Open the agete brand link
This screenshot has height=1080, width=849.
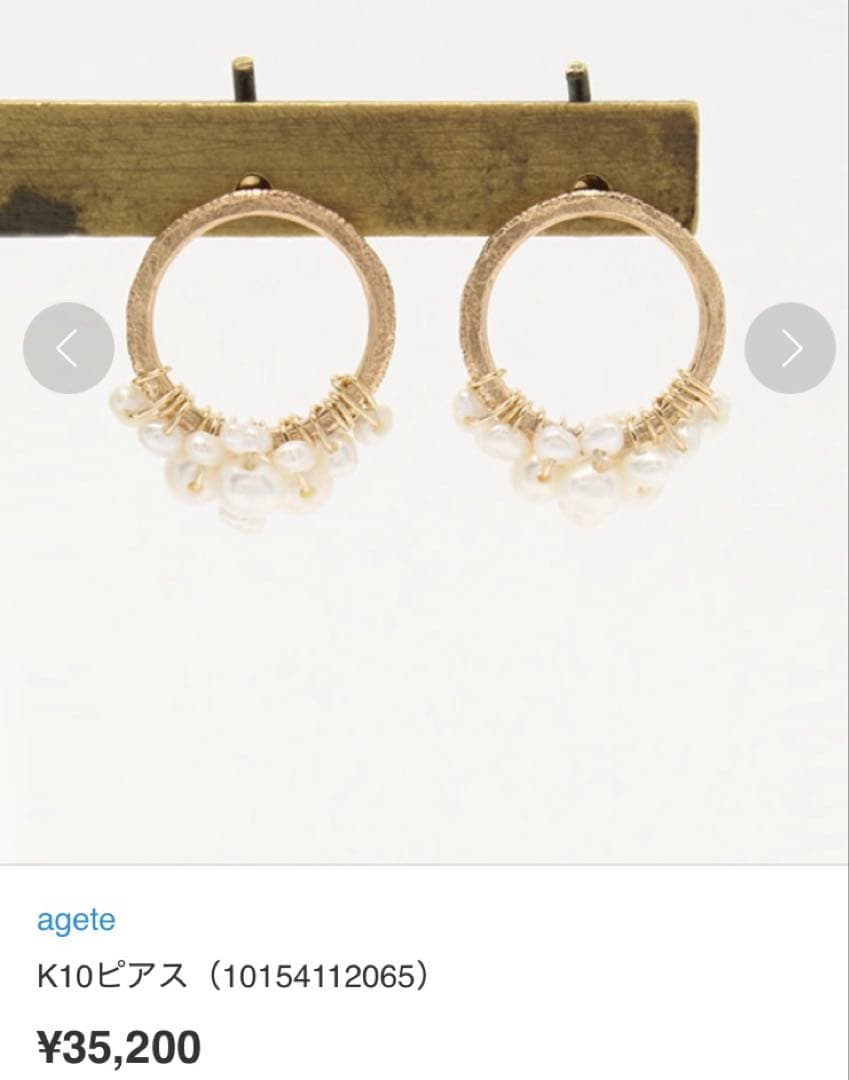(x=76, y=919)
